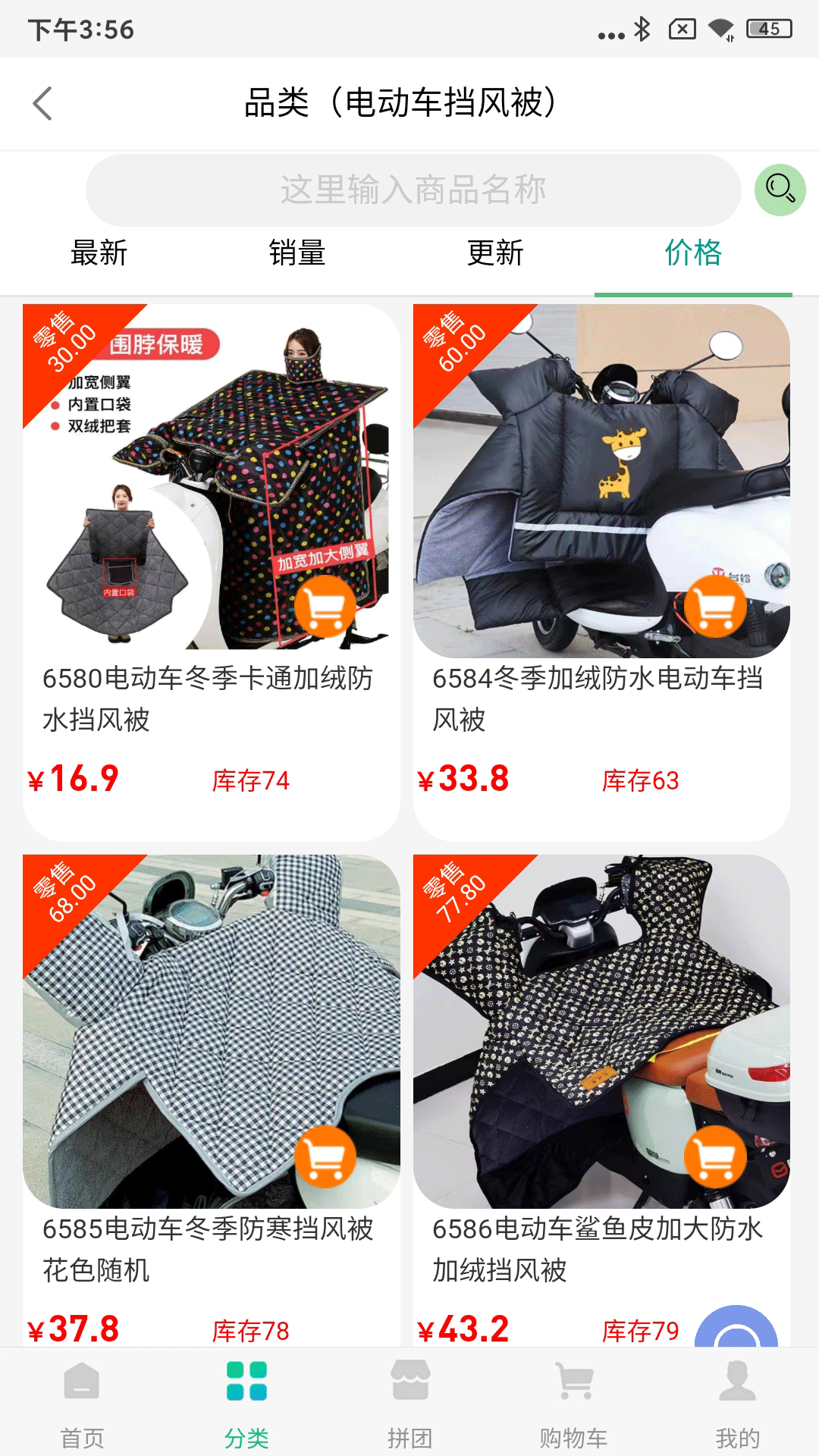Tap the product name search field
The width and height of the screenshot is (819, 1456).
(x=413, y=190)
